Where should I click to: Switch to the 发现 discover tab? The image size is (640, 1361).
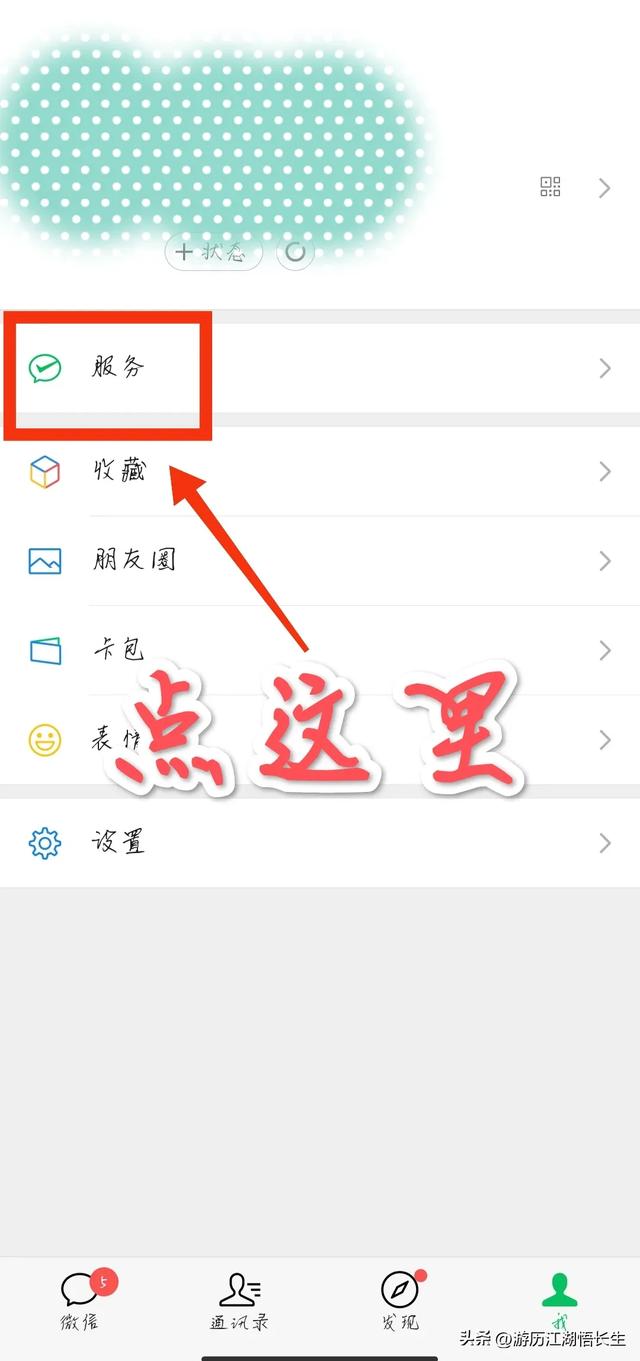click(x=400, y=1300)
